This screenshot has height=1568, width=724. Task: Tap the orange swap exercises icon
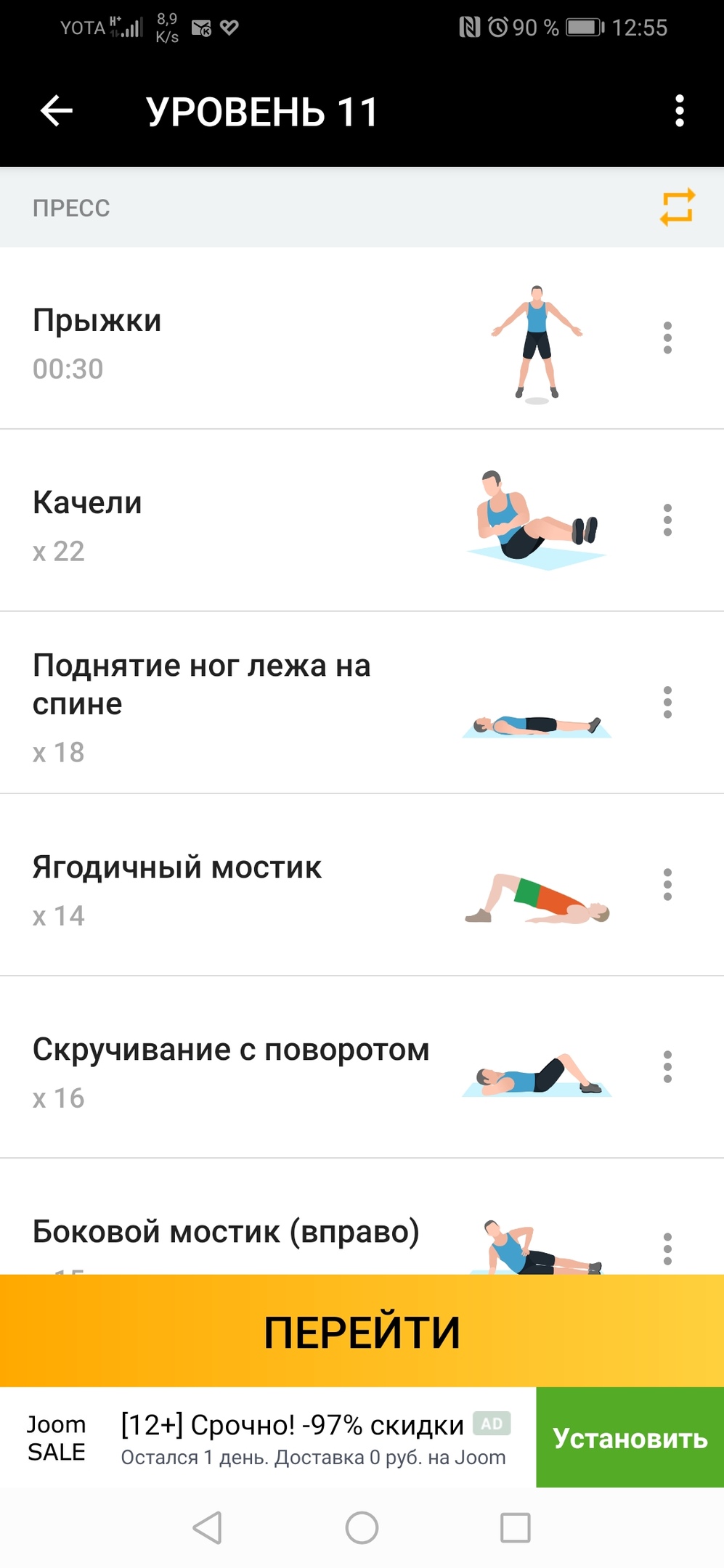[677, 208]
